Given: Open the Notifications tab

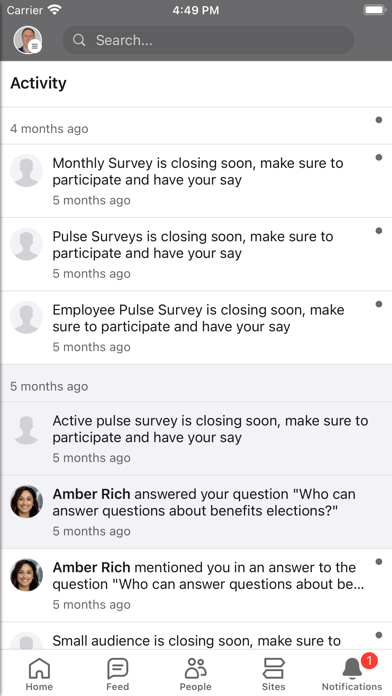Looking at the screenshot, I should click(x=352, y=674).
